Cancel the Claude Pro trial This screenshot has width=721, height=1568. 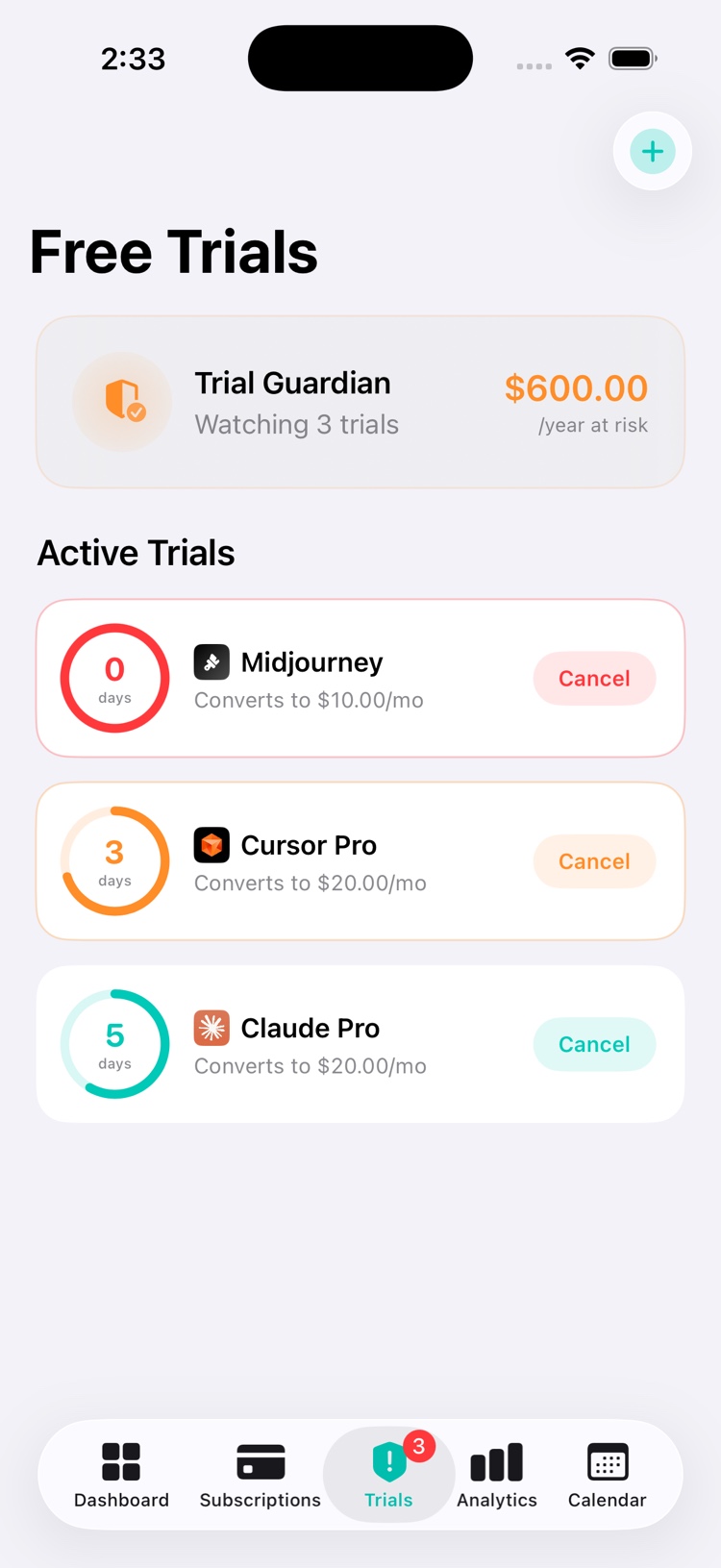coord(594,1044)
